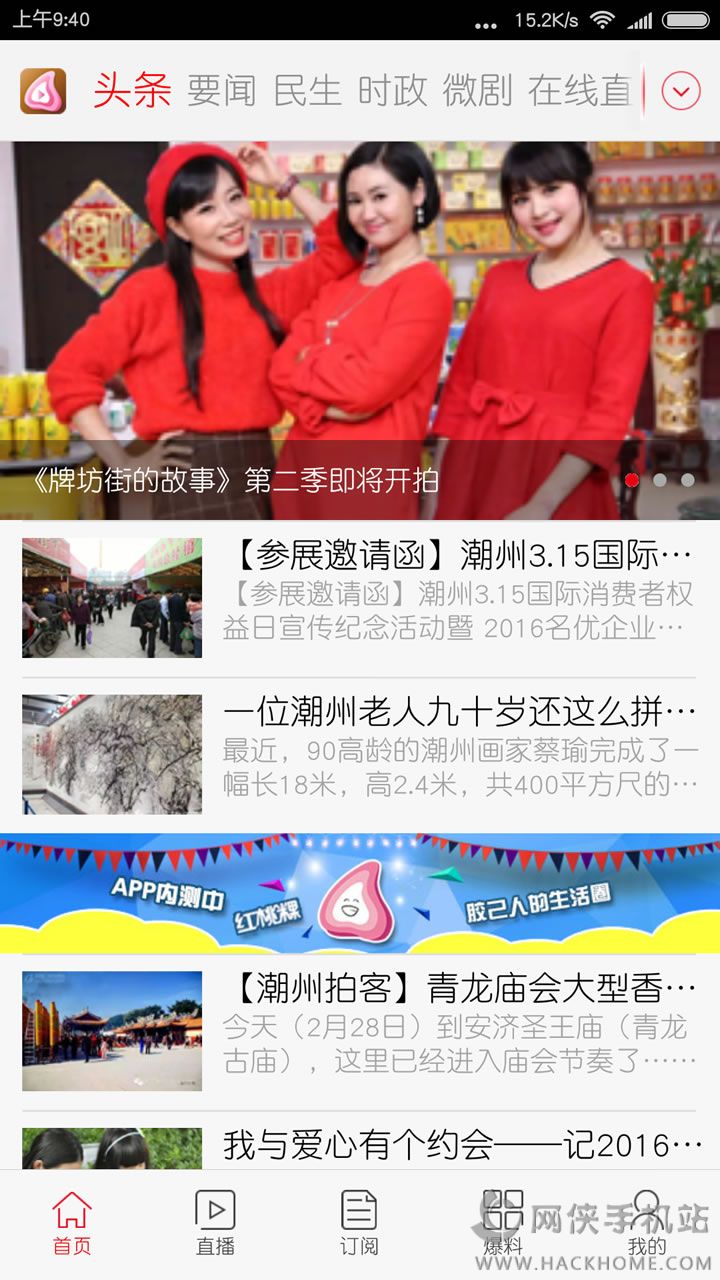Open the APP内测中 红桃粿 banner
Image resolution: width=720 pixels, height=1280 pixels.
360,893
